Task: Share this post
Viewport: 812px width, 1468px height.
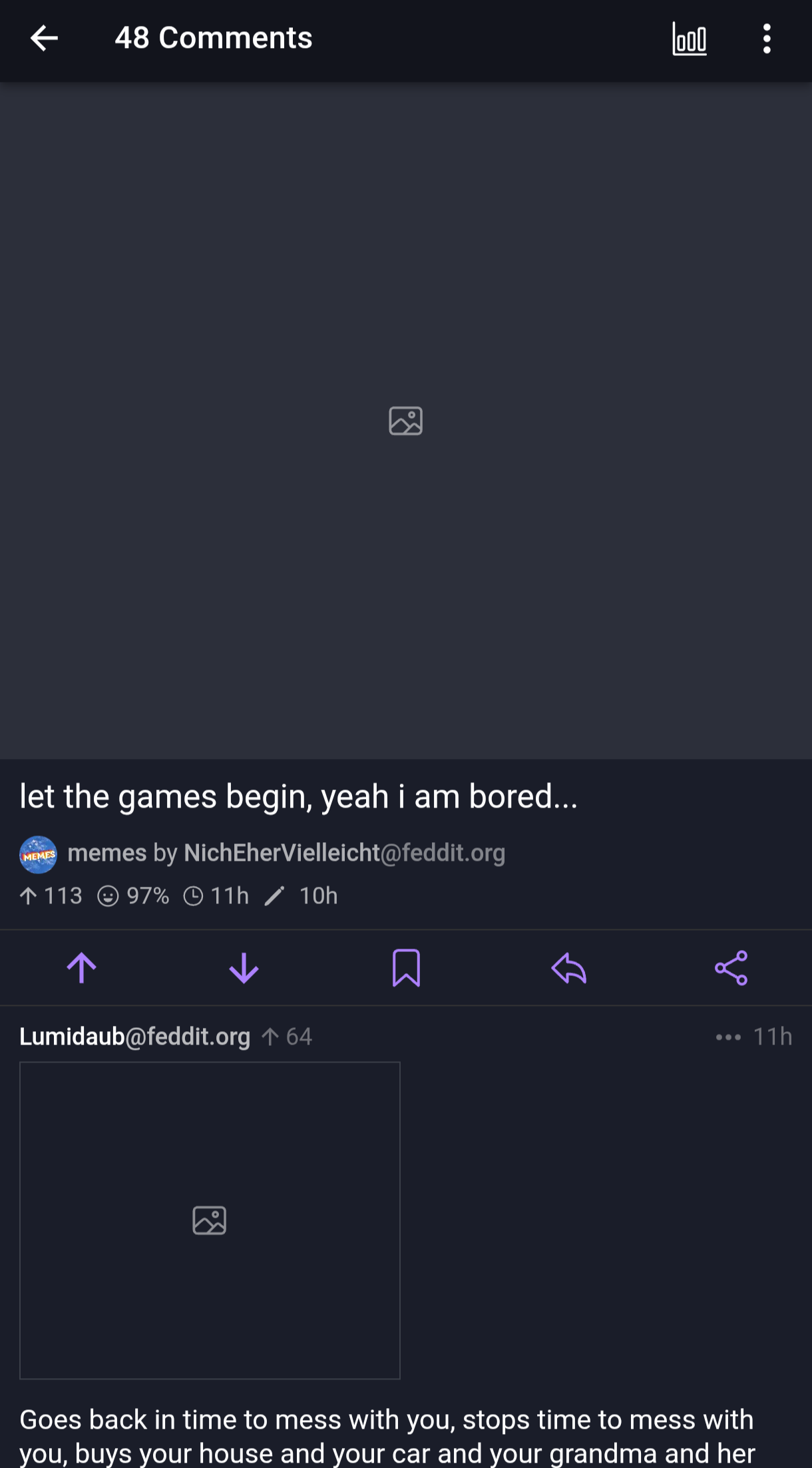Action: pyautogui.click(x=731, y=968)
